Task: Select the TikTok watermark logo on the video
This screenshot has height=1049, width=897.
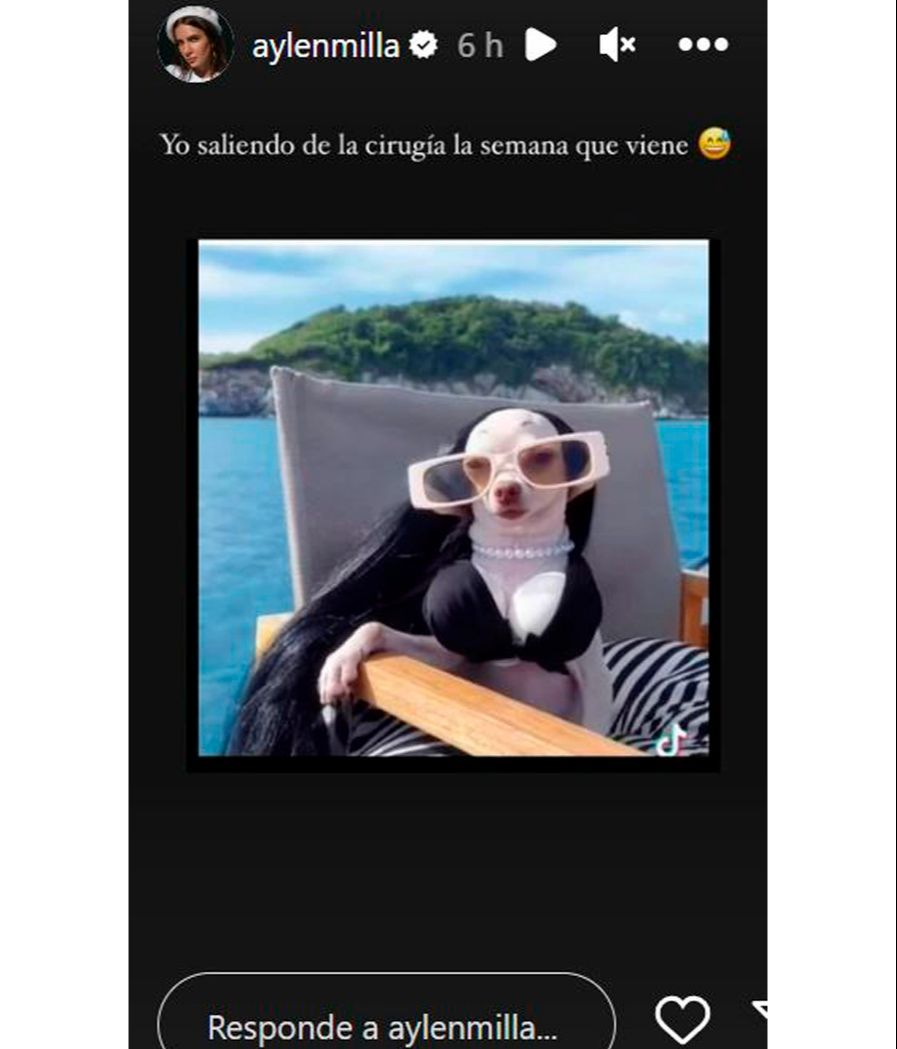Action: pos(673,738)
